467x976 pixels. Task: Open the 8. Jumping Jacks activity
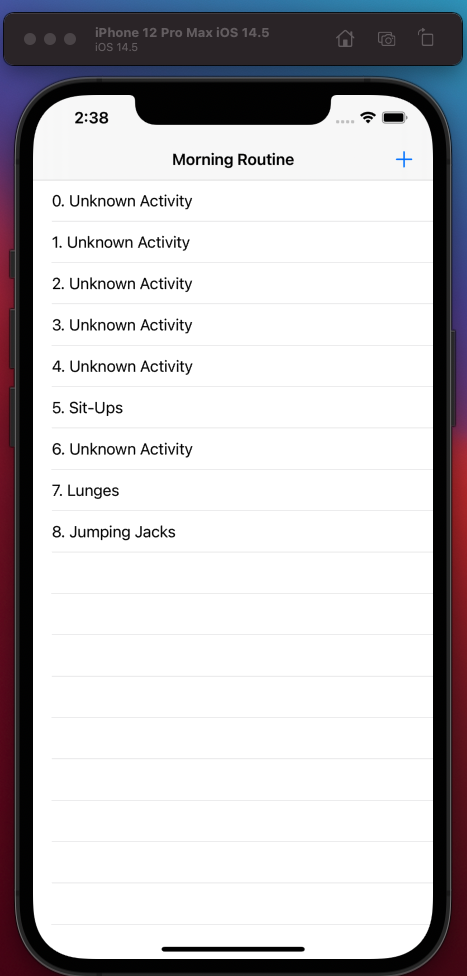[x=233, y=532]
